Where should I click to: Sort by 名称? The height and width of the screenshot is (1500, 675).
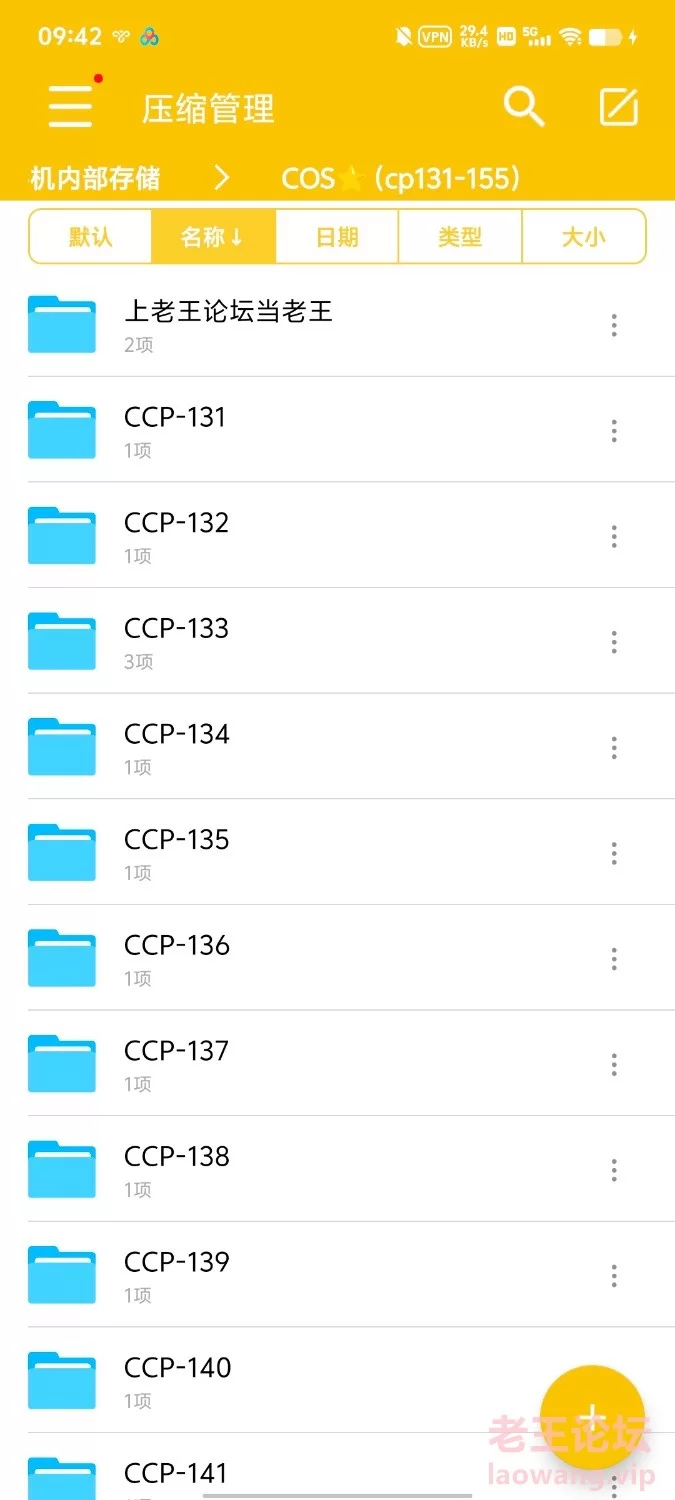click(x=213, y=237)
